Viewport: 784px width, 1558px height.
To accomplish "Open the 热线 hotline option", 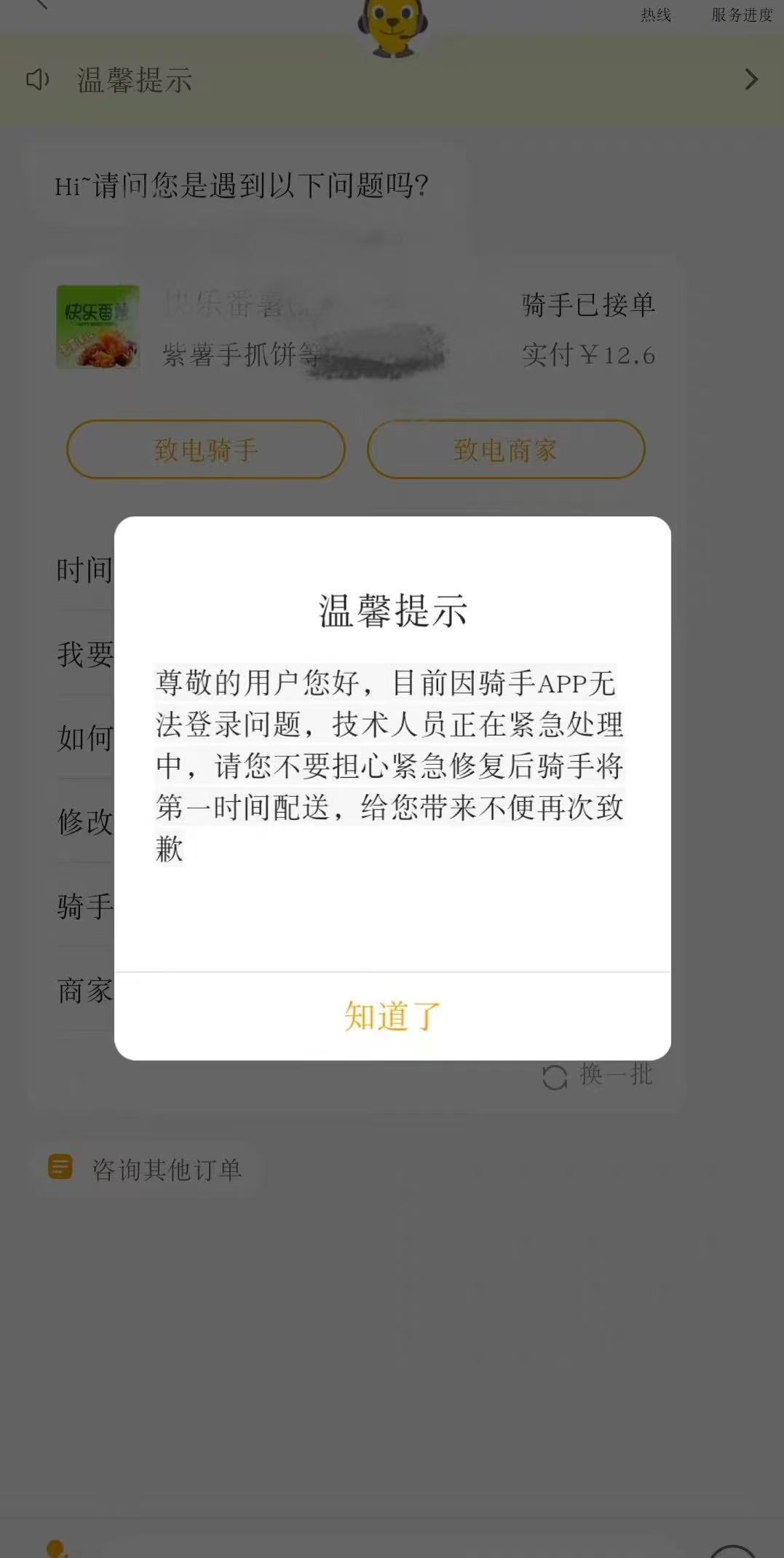I will [x=655, y=15].
